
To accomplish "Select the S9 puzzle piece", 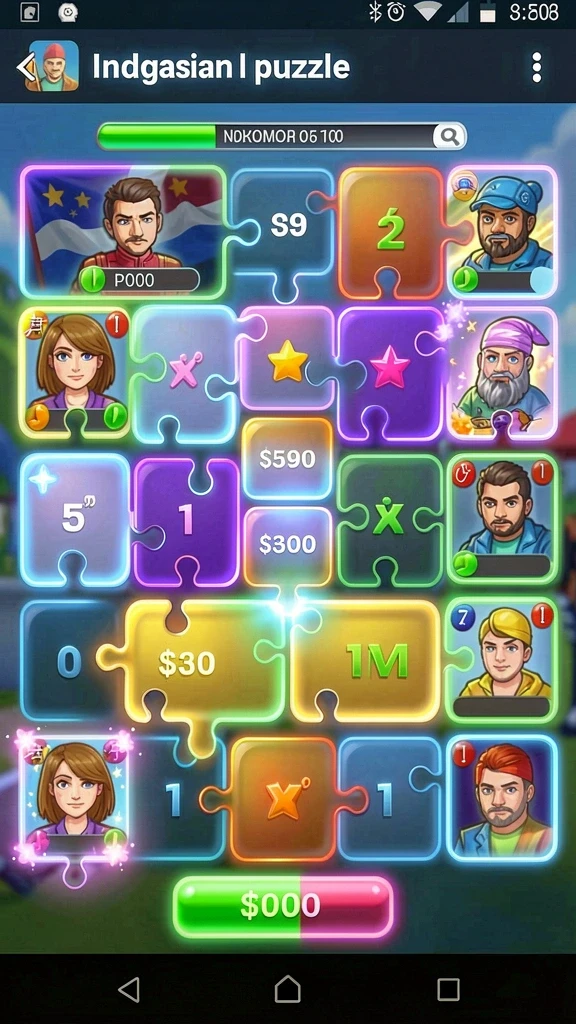I will click(288, 227).
